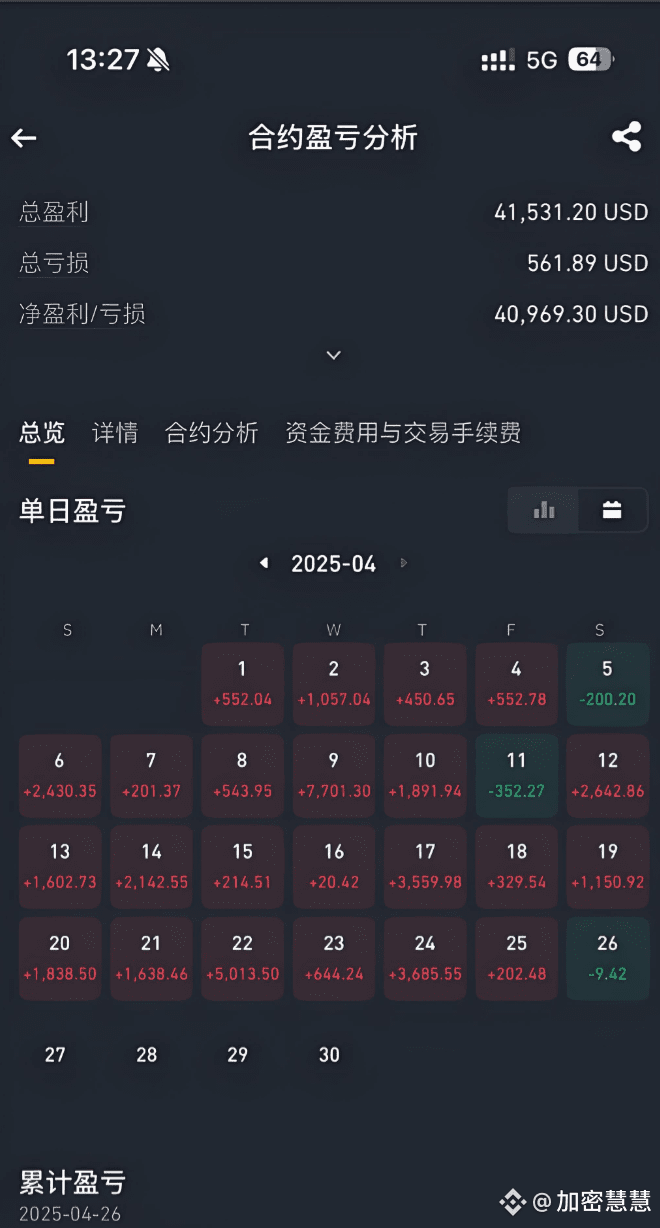Switch to the 详情 tab

pos(115,433)
